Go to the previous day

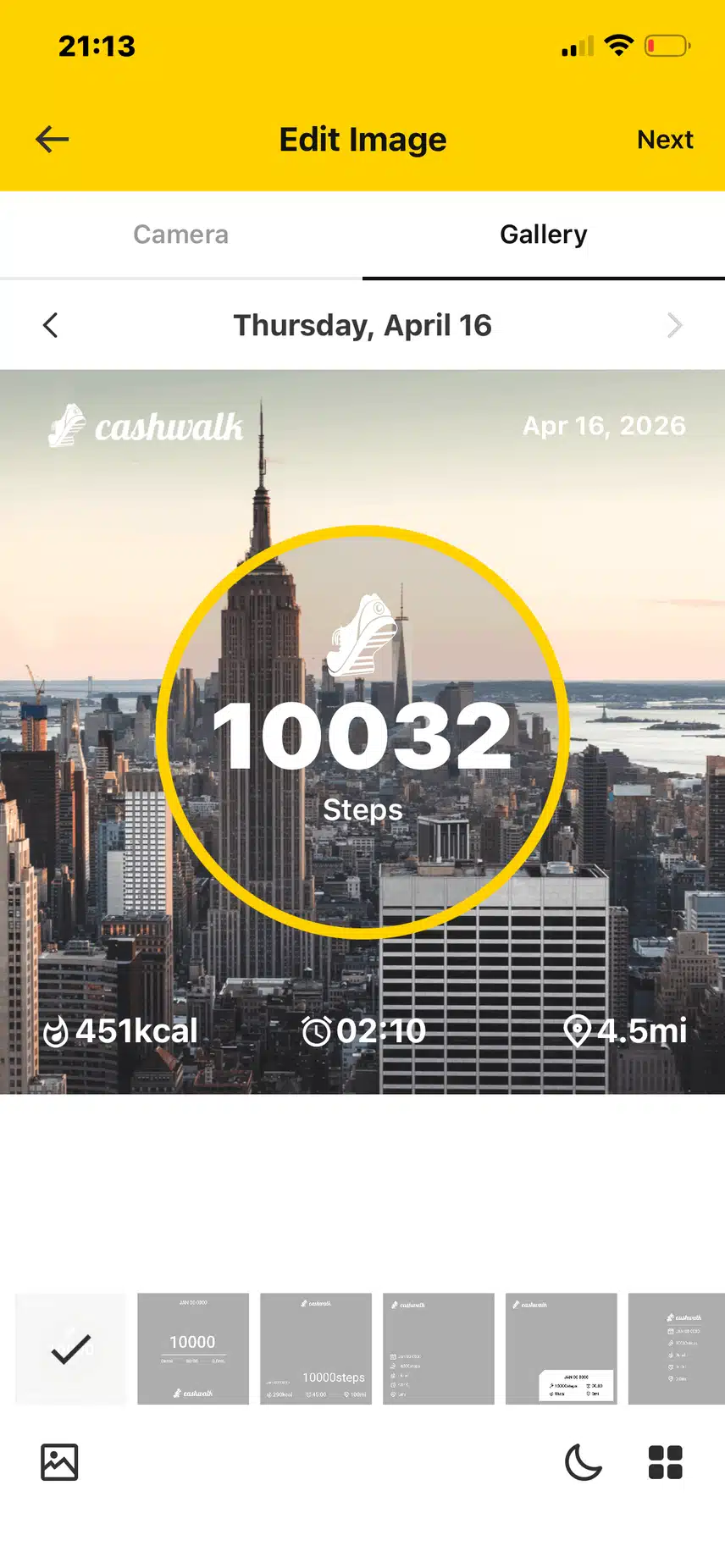pos(51,325)
